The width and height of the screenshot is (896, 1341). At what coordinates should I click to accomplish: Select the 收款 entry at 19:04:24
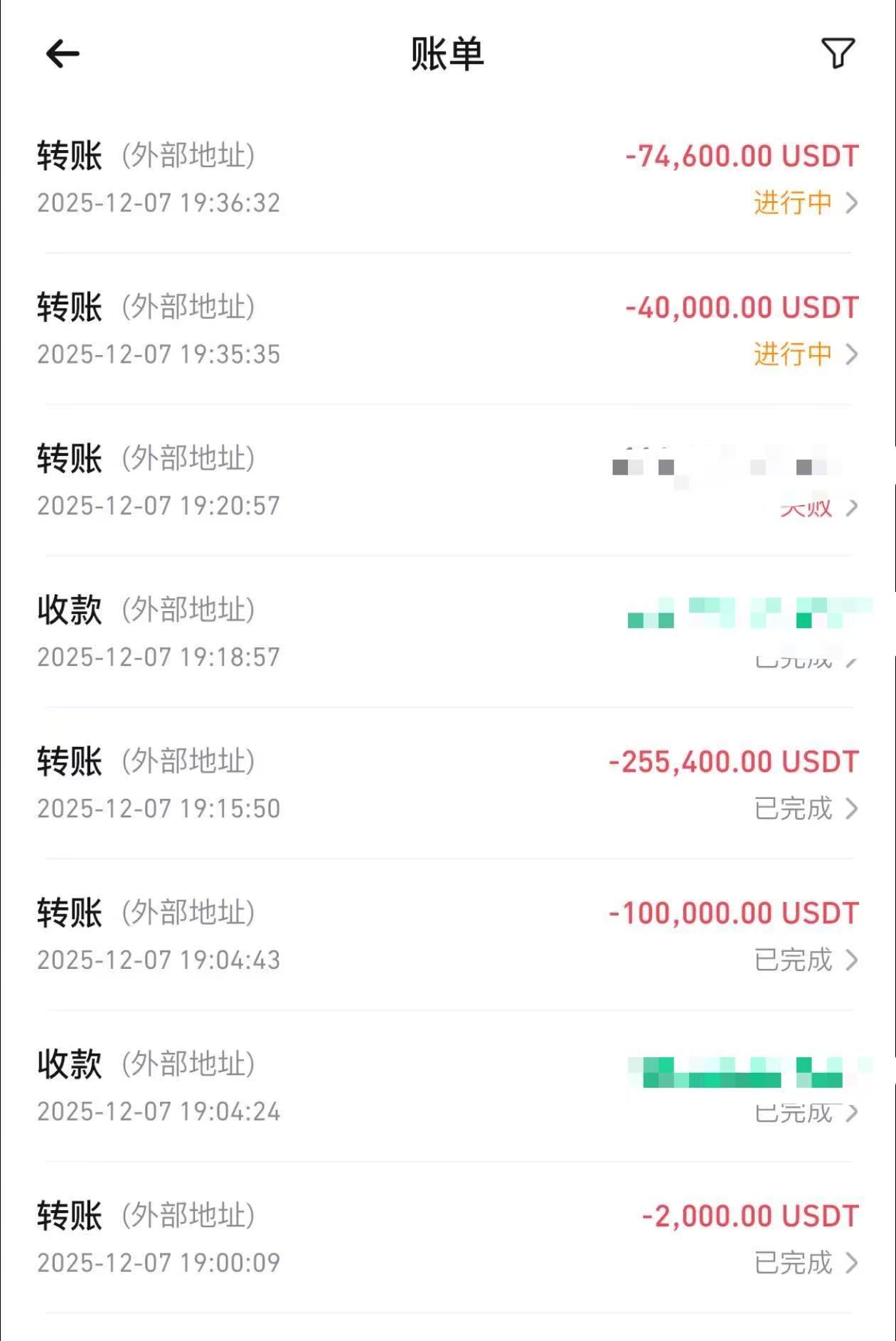point(448,1087)
